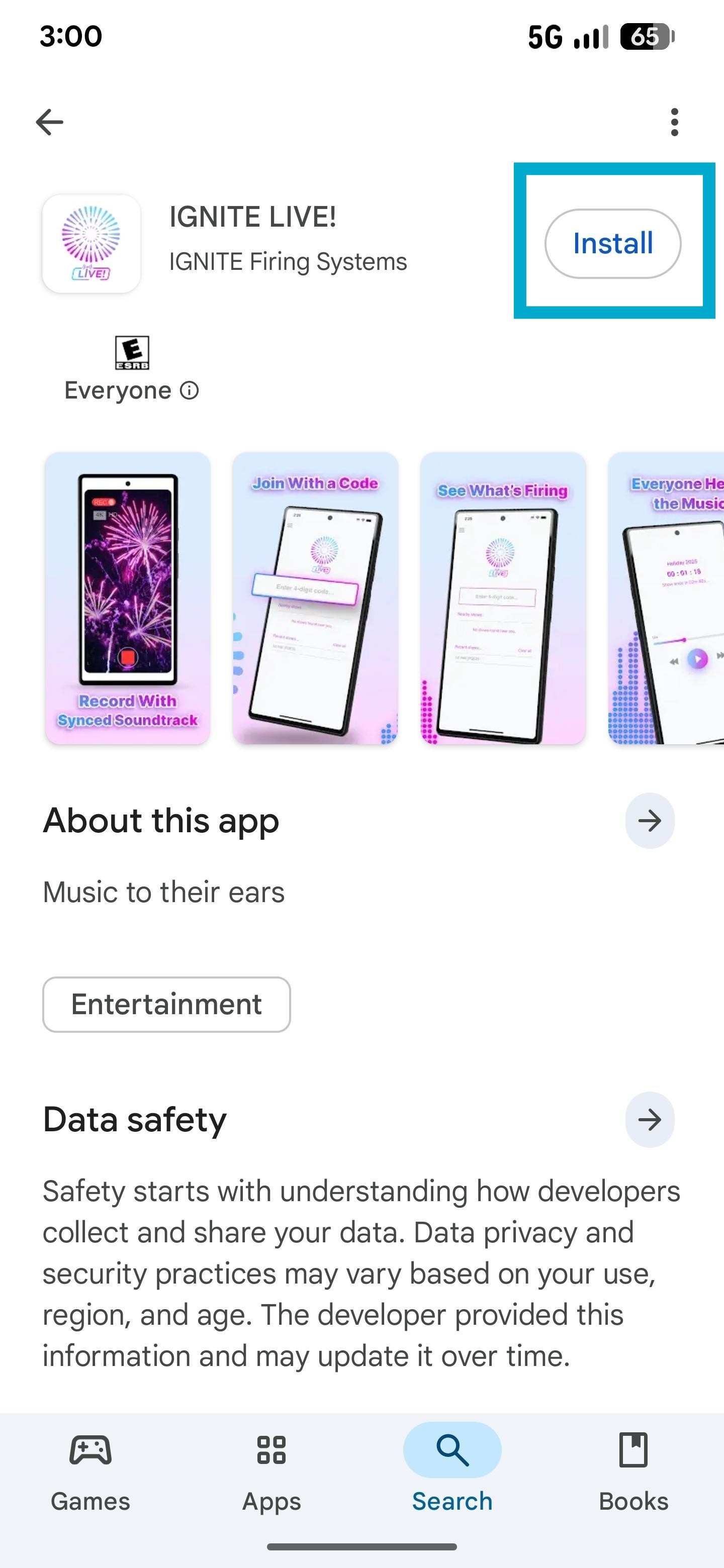This screenshot has width=724, height=1568.
Task: Tap the back arrow to return
Action: [49, 121]
